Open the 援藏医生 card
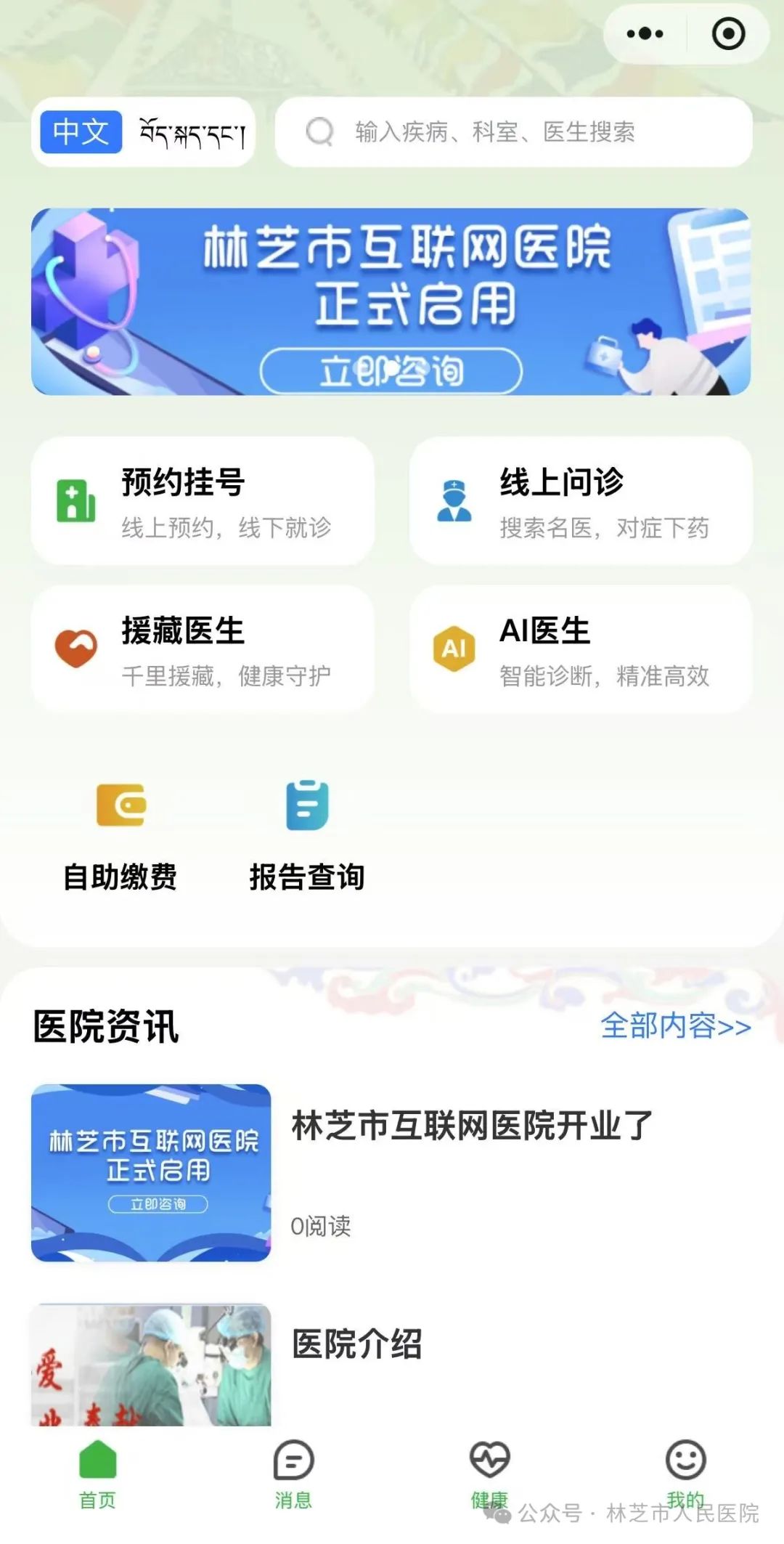This screenshot has width=784, height=1544. 203,650
